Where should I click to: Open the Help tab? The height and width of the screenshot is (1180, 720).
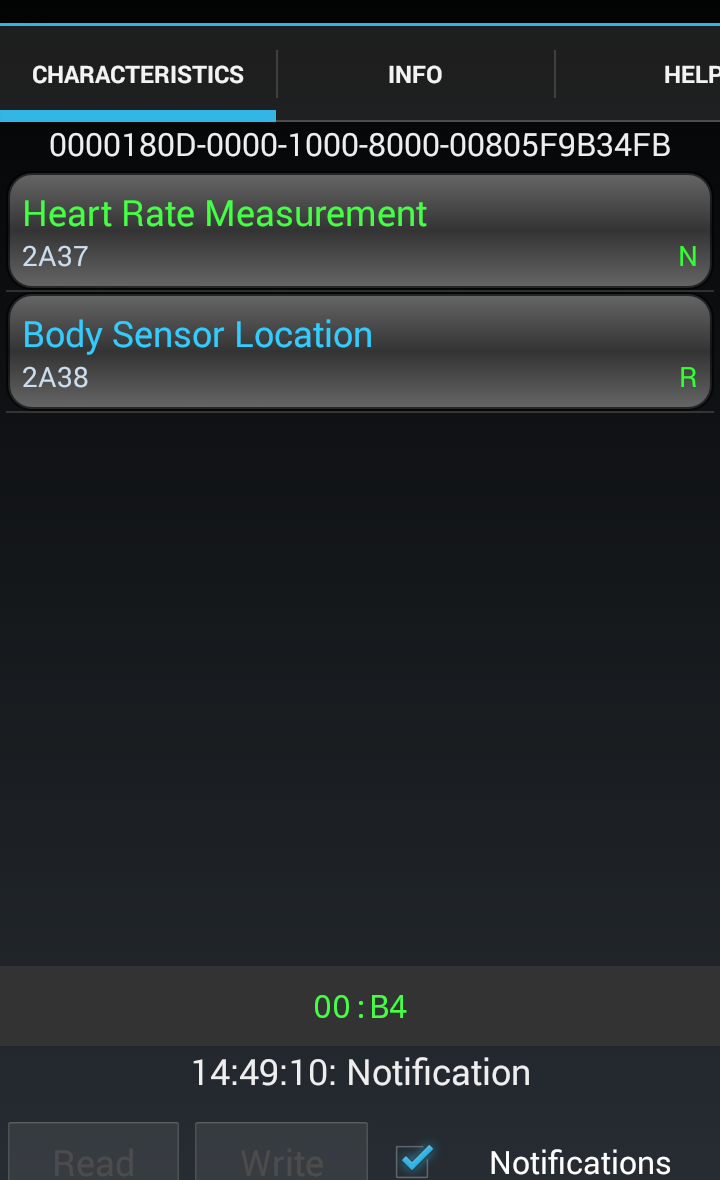tap(689, 75)
